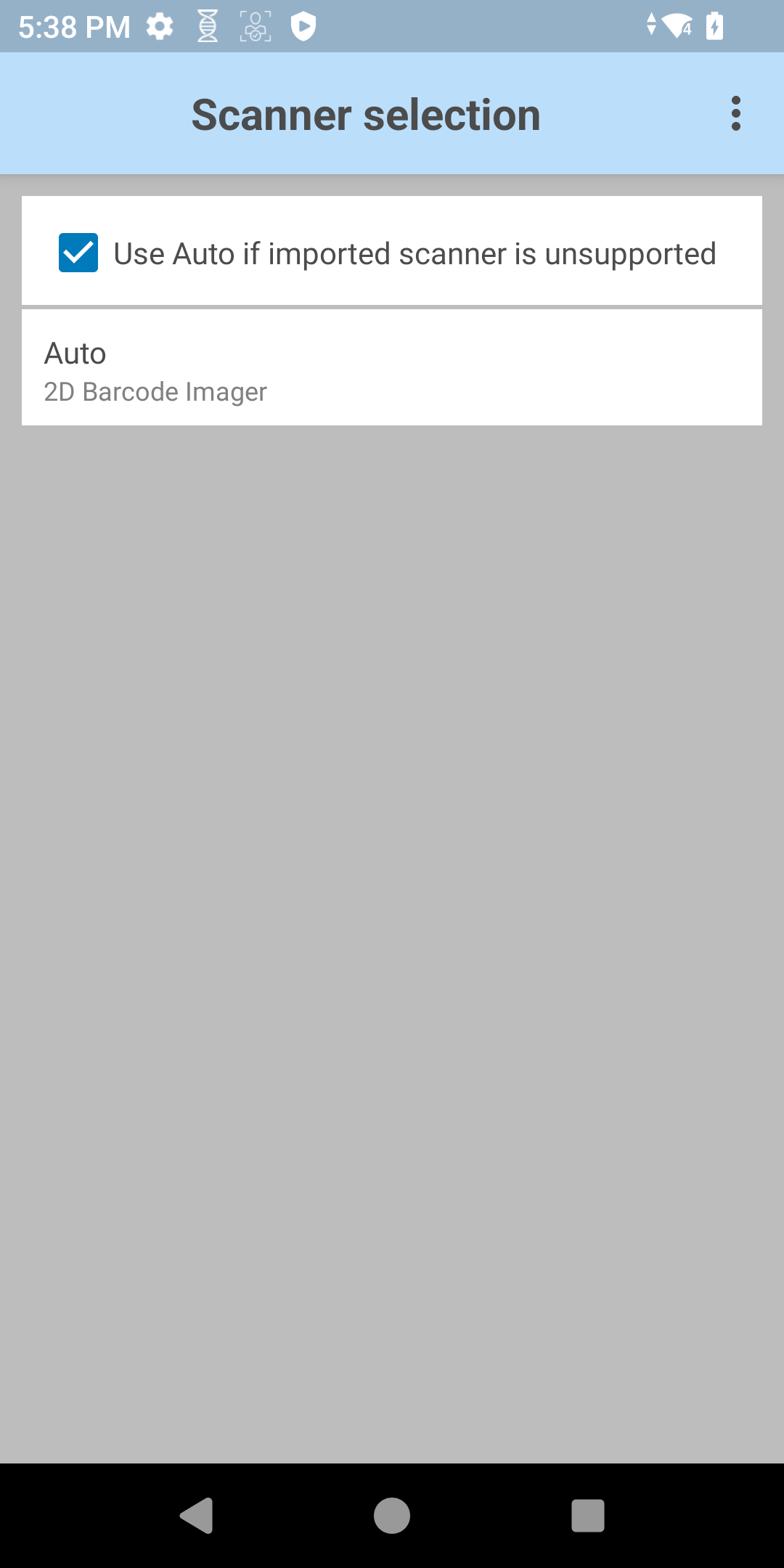Go to the home screen

coord(392,1515)
